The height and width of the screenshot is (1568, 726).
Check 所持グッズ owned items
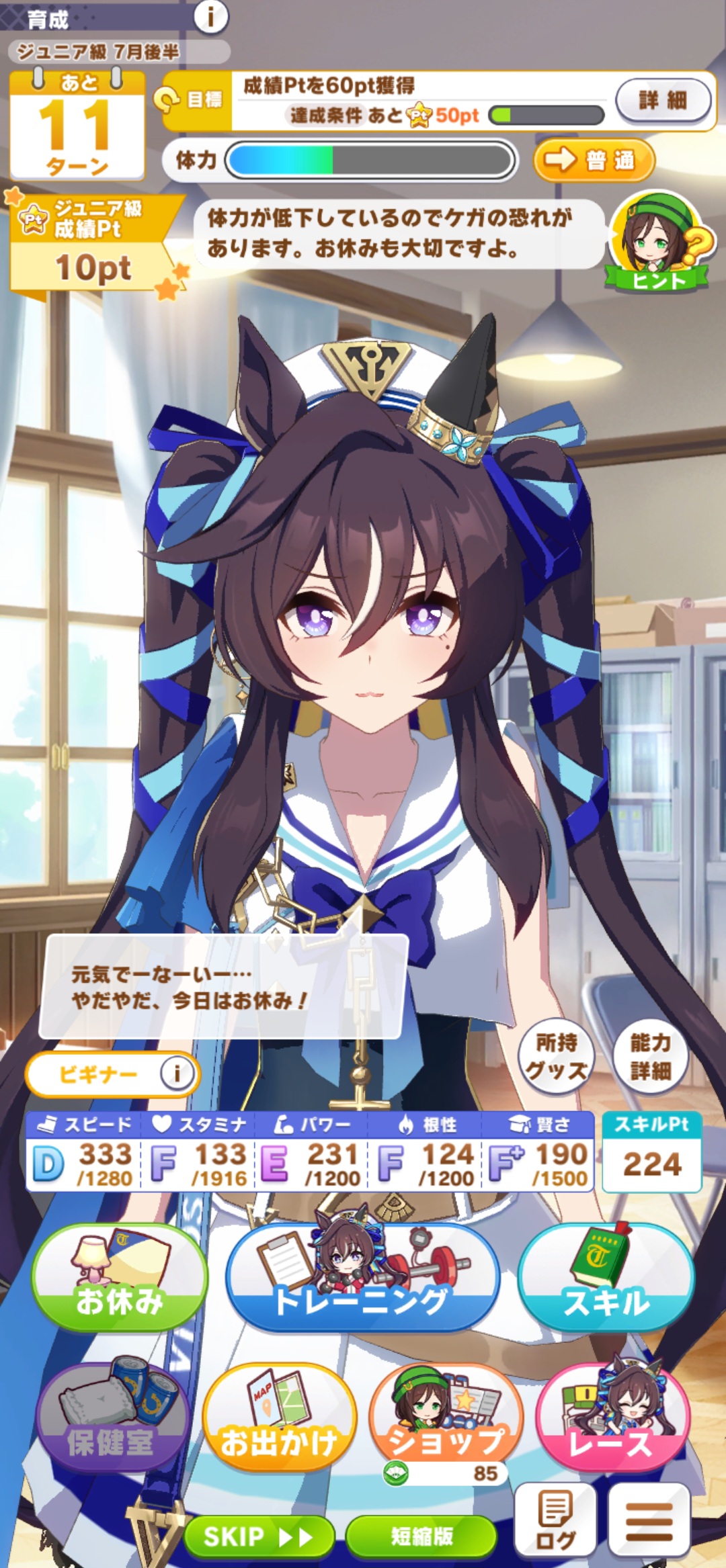click(556, 1057)
